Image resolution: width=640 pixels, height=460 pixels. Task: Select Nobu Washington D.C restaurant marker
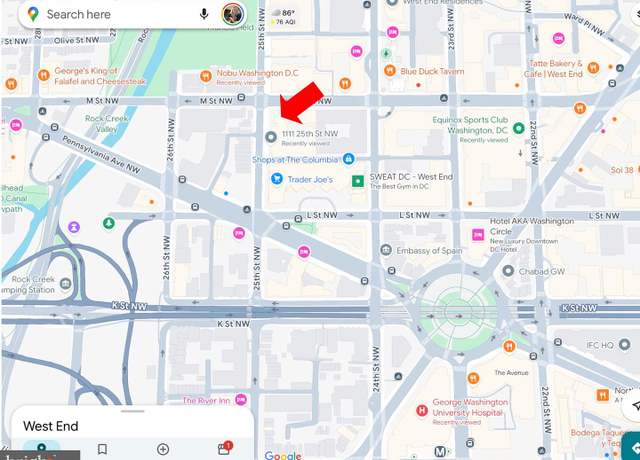(205, 74)
